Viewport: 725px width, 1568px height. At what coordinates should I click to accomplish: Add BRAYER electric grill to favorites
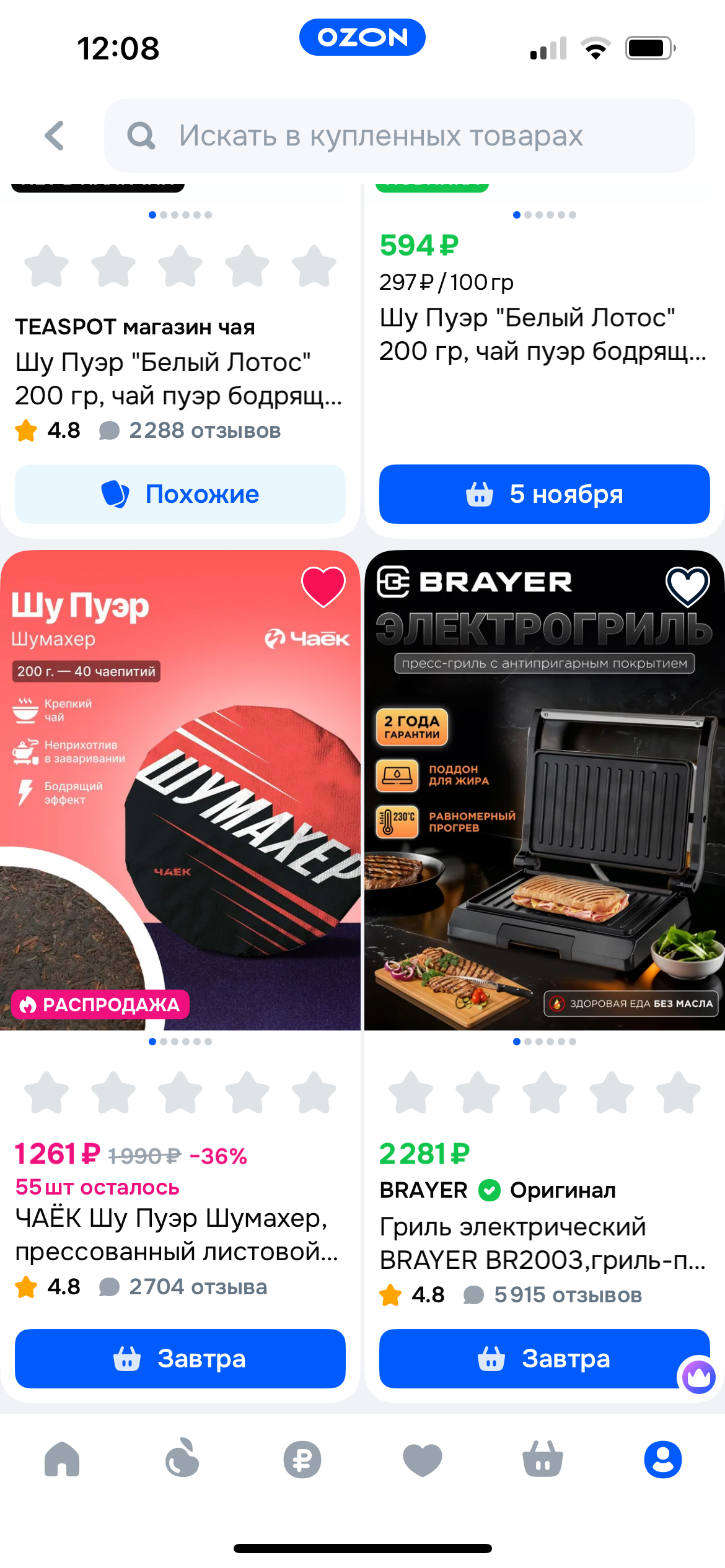click(x=687, y=586)
